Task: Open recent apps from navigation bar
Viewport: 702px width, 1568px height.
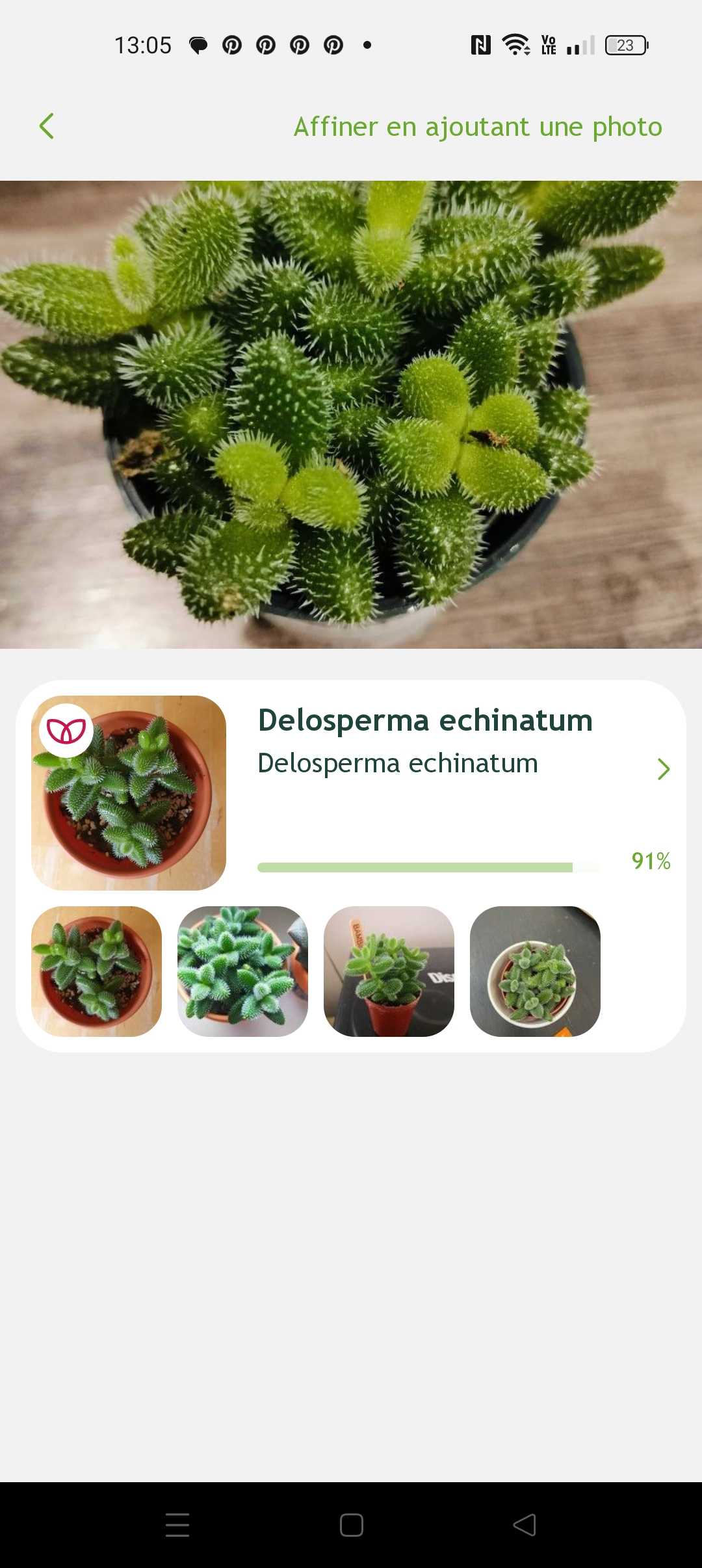Action: click(177, 1525)
